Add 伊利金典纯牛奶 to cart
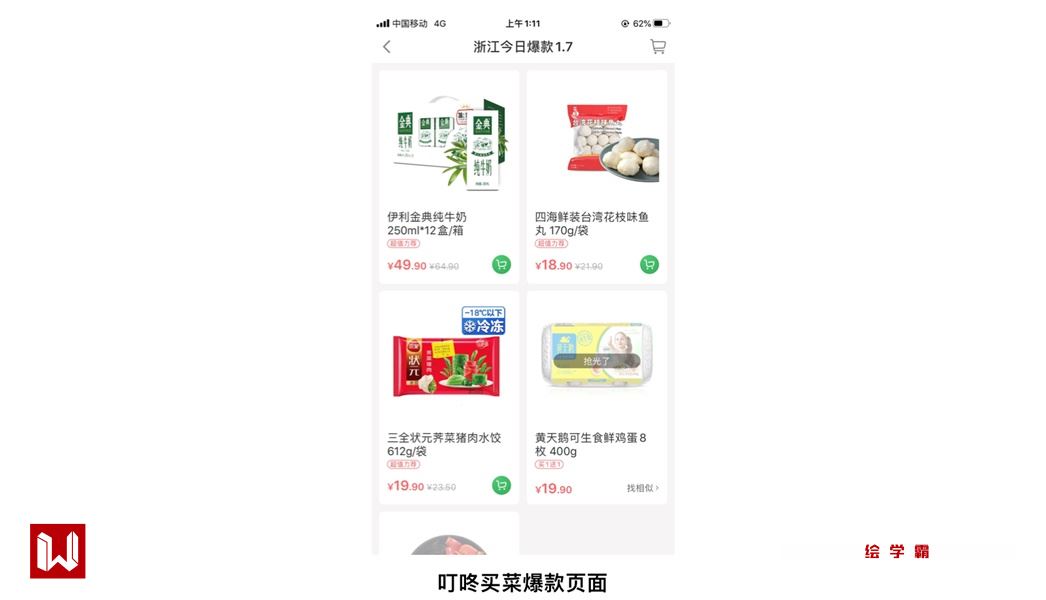The image size is (1046, 600). (501, 265)
